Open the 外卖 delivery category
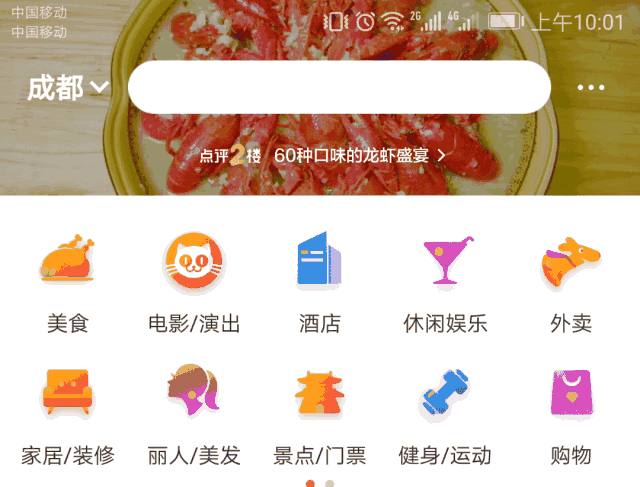The height and width of the screenshot is (487, 640). click(571, 282)
